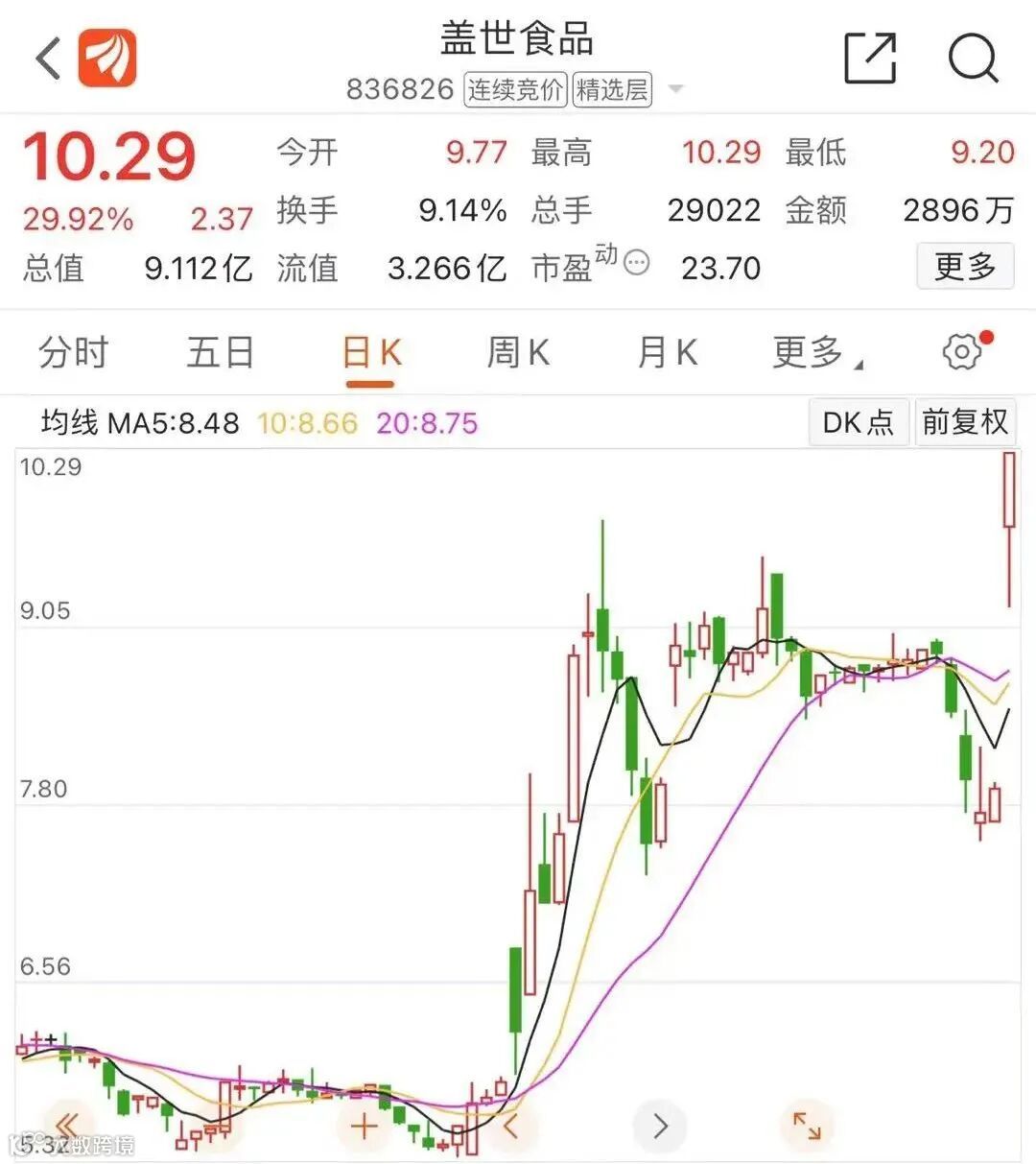
Task: Tap the double-left arrow on the chart
Action: click(67, 1125)
